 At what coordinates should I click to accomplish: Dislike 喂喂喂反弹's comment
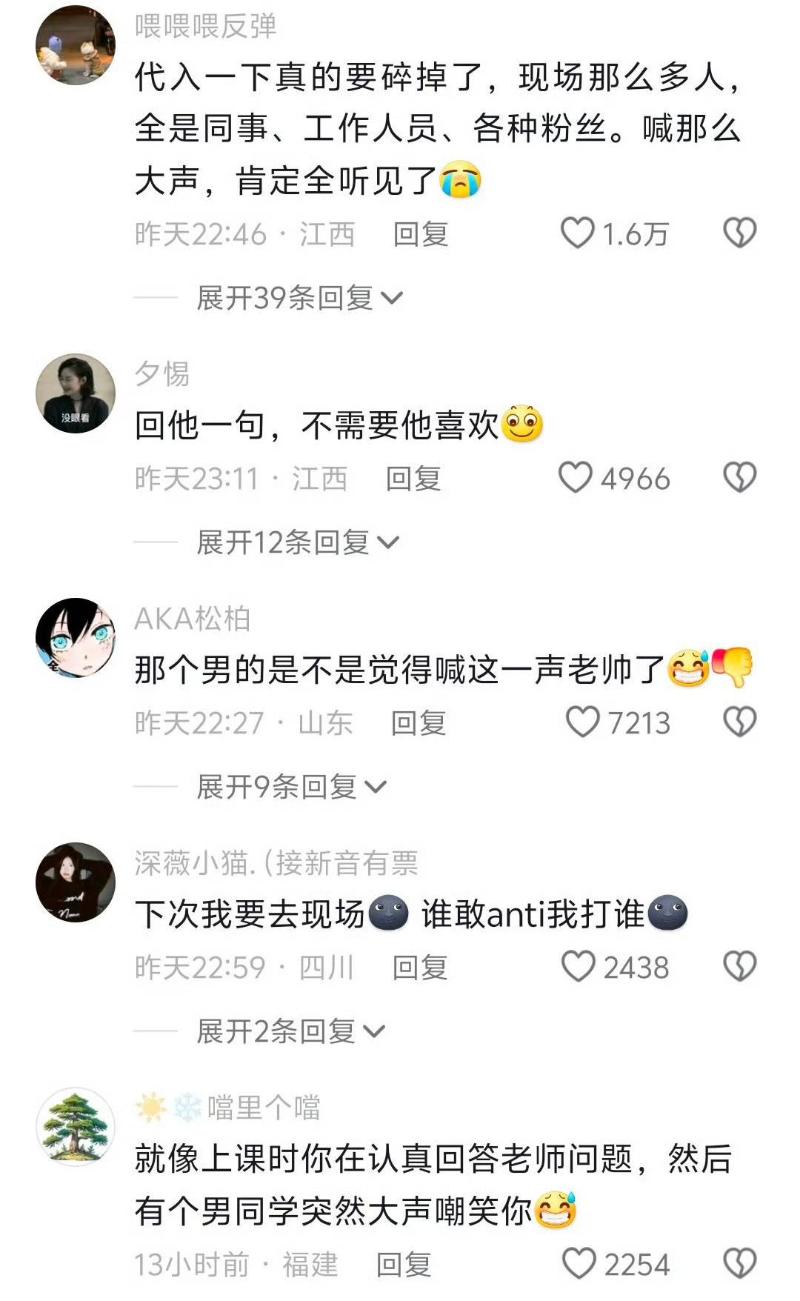tap(739, 234)
